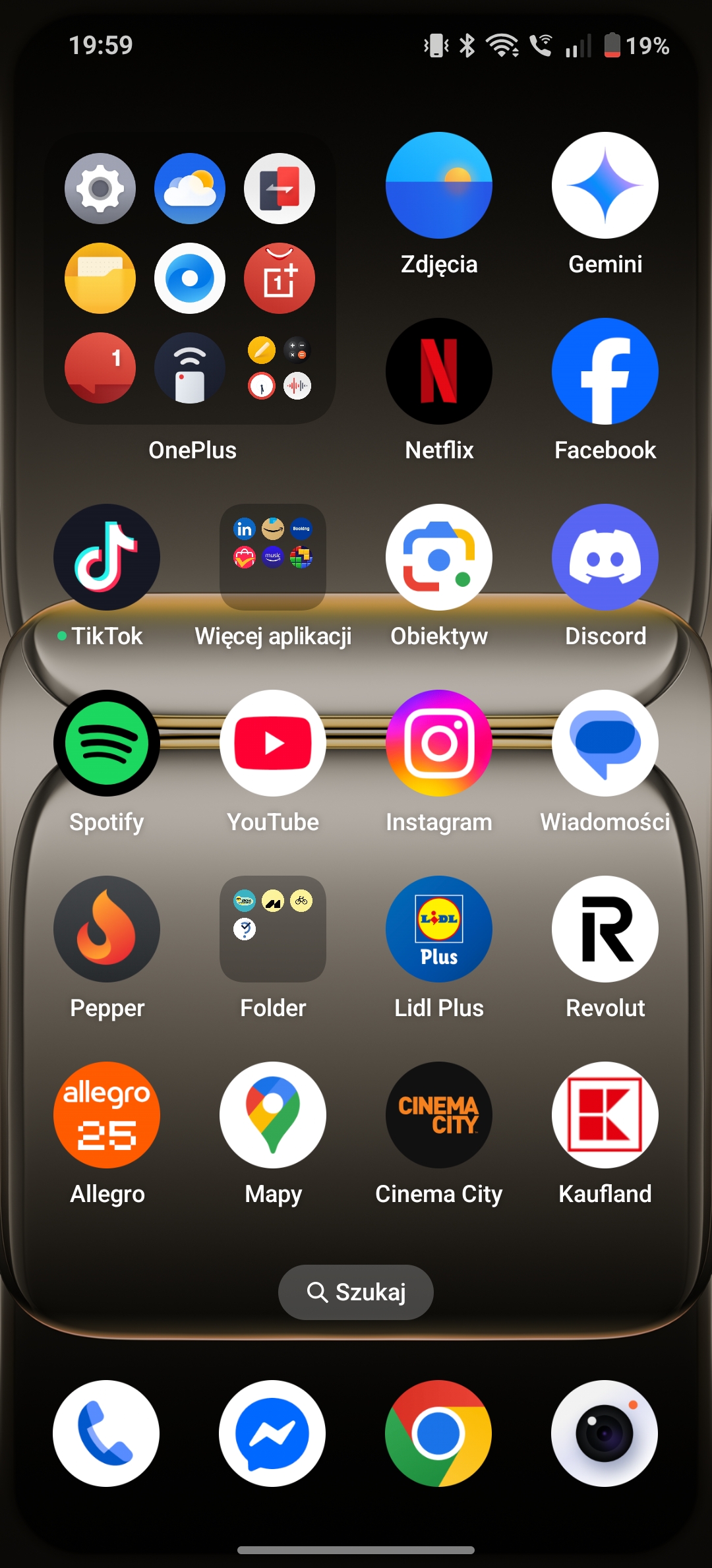Open the Pepper app
This screenshot has height=1568, width=712.
coord(107,929)
